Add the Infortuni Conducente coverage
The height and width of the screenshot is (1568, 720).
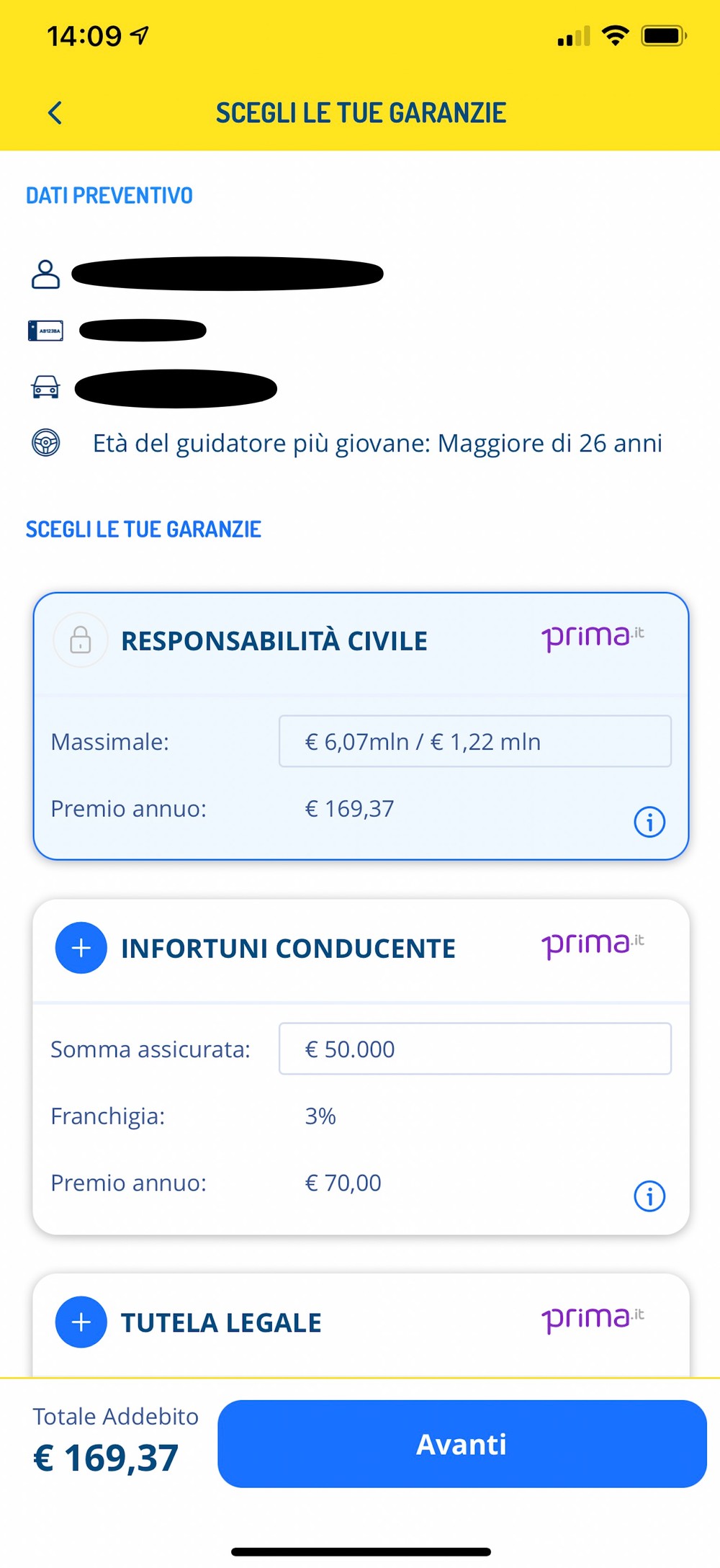pyautogui.click(x=81, y=948)
